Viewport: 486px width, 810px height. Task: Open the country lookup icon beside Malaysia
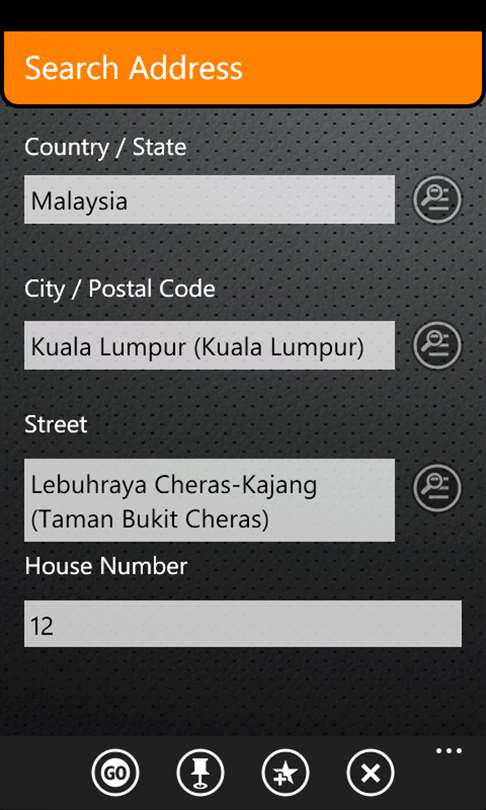pyautogui.click(x=437, y=199)
